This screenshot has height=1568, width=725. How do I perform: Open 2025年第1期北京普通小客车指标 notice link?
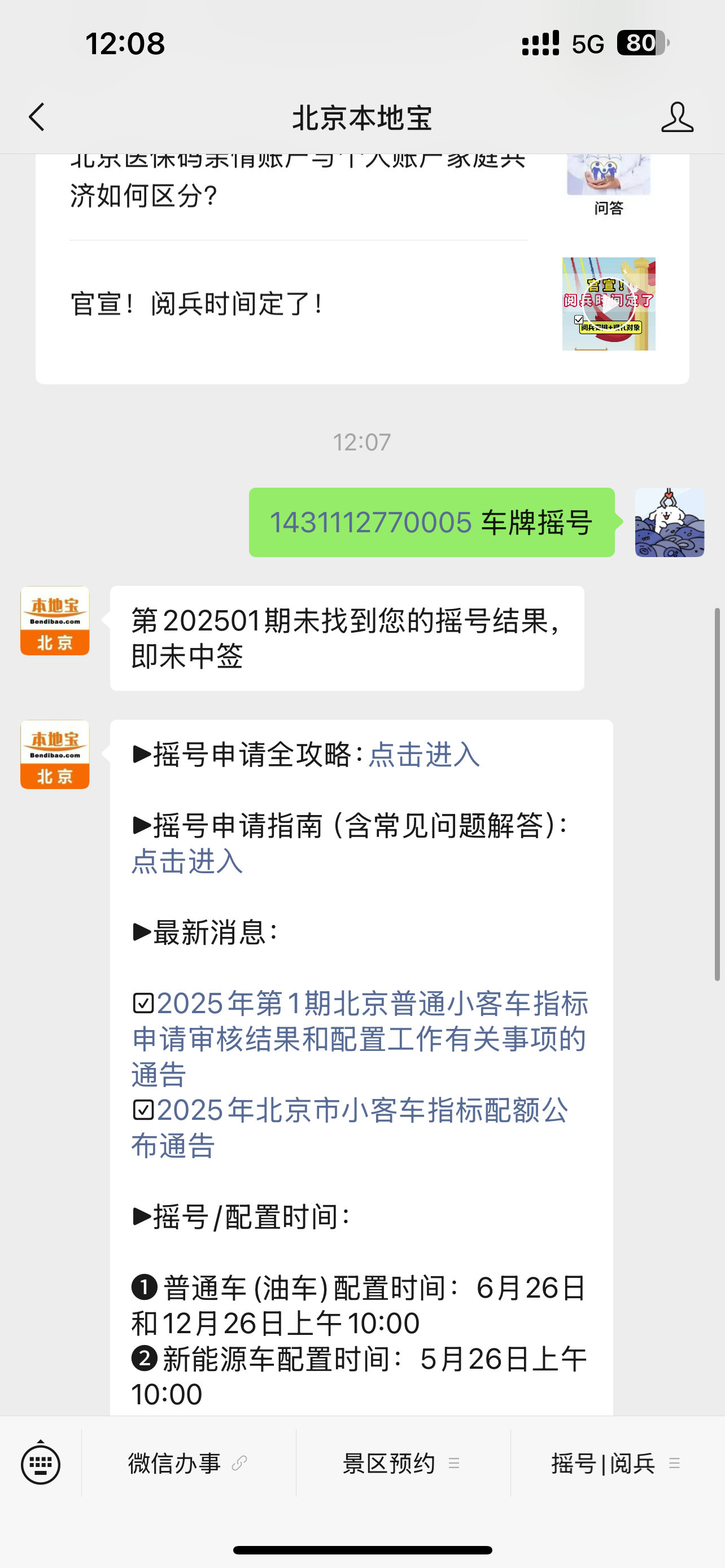(360, 1039)
